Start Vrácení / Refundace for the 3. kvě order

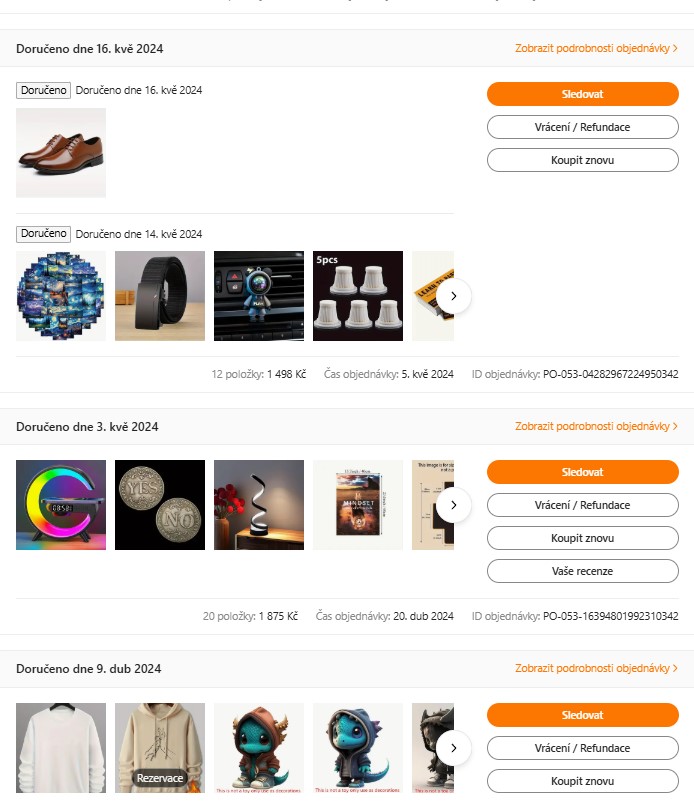(x=582, y=505)
